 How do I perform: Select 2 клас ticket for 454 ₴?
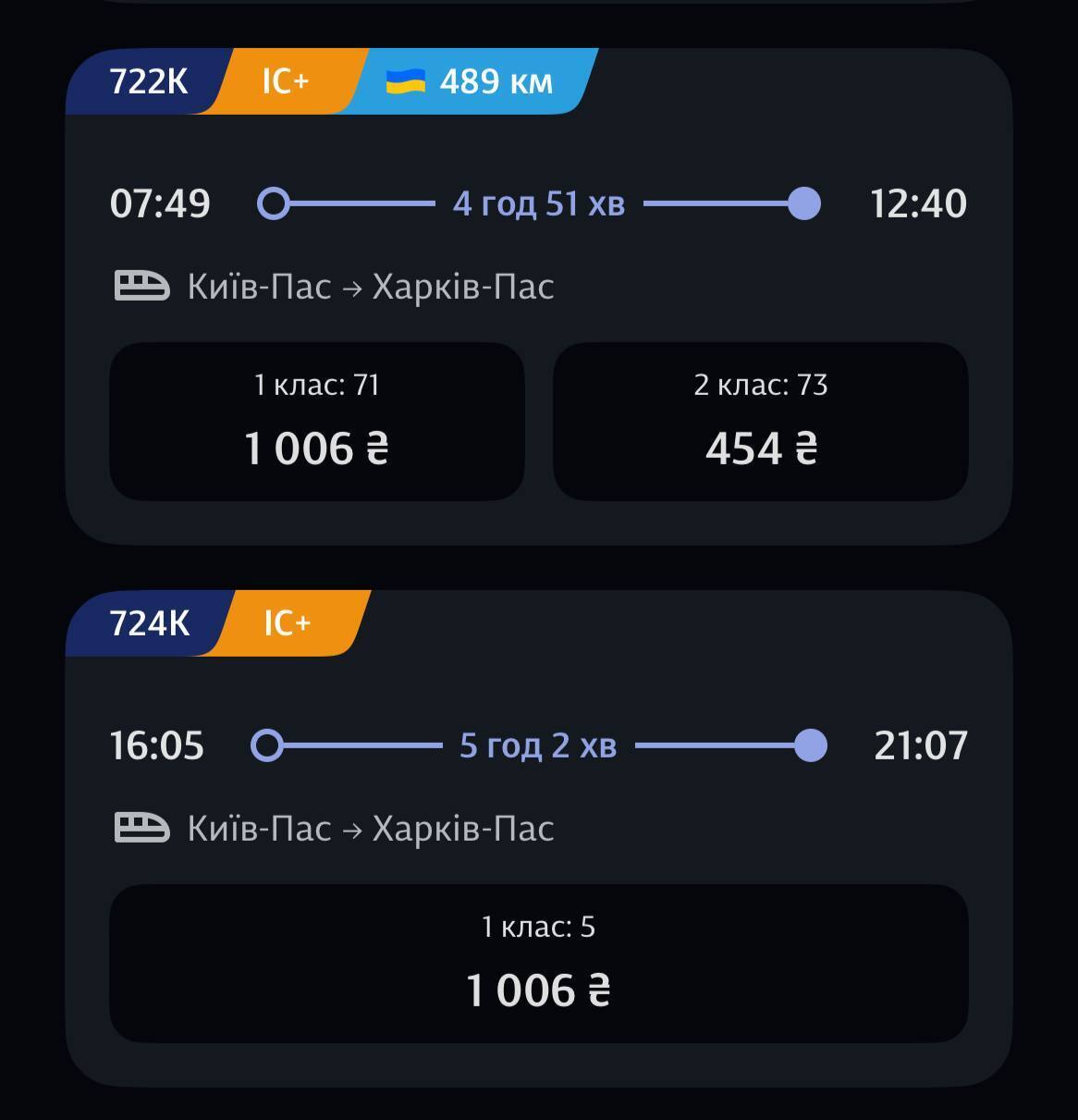[761, 421]
